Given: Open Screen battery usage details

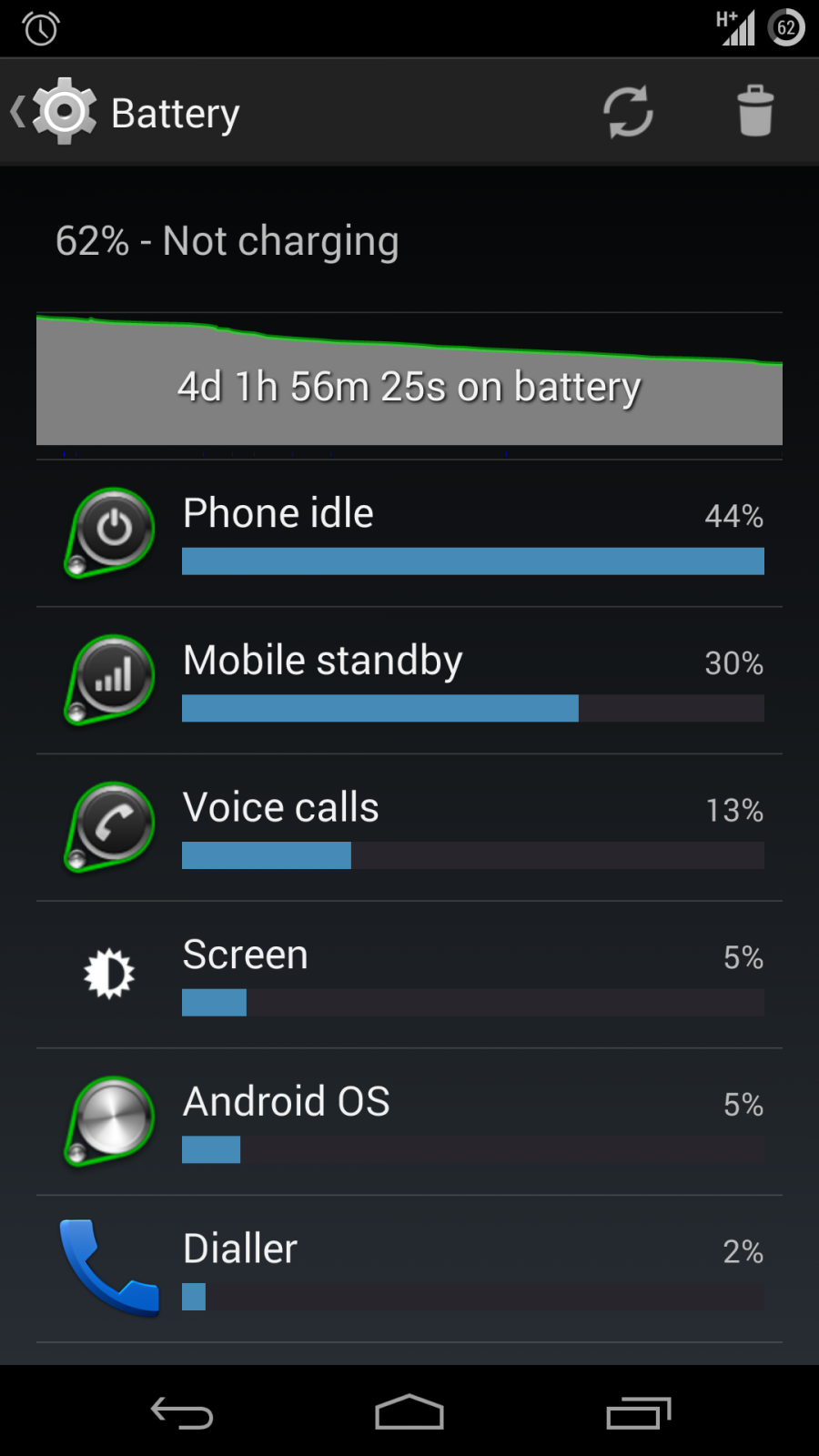Looking at the screenshot, I should pyautogui.click(x=409, y=975).
